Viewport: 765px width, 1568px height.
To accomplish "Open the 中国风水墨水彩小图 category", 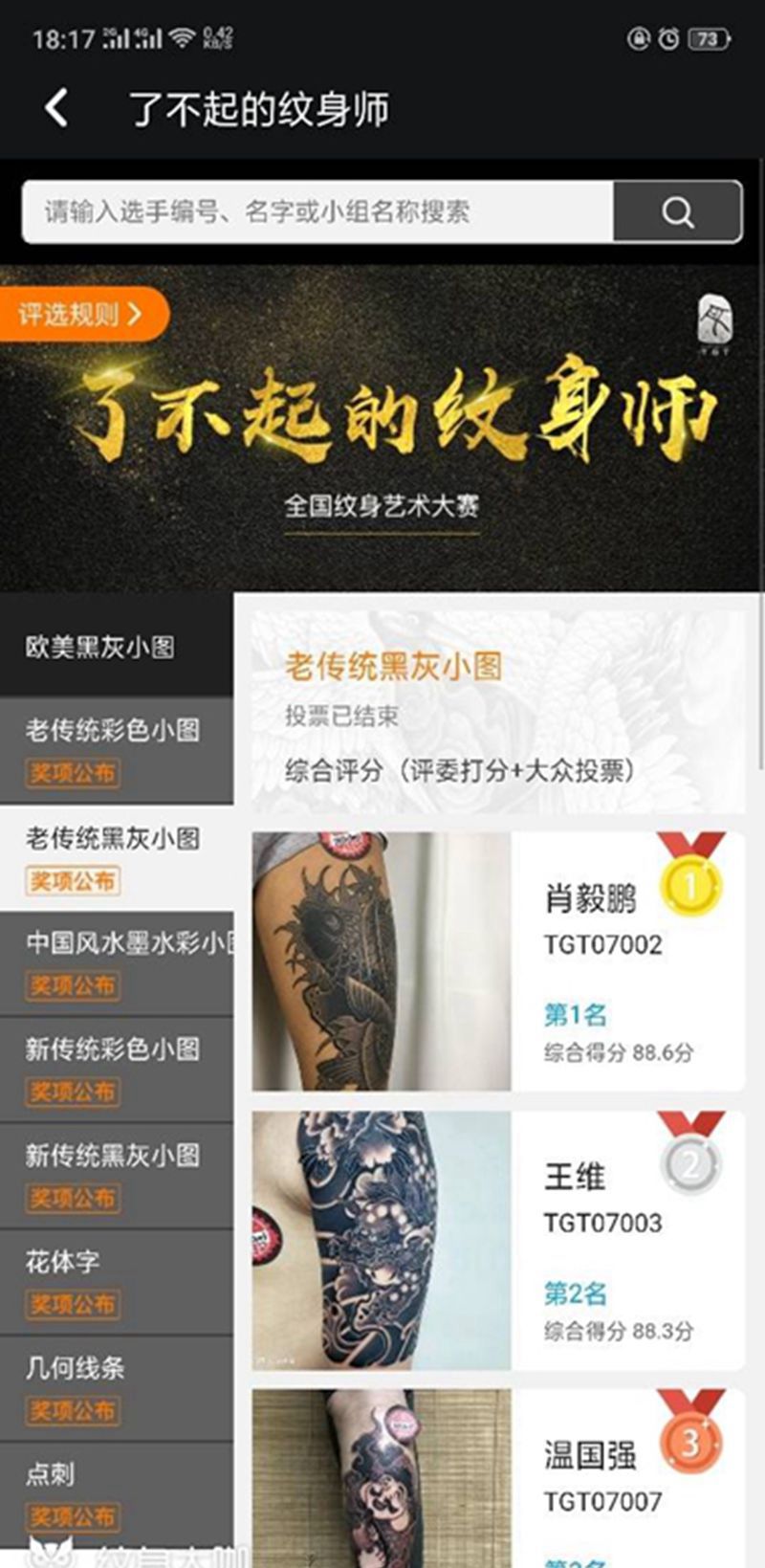I will (x=116, y=962).
